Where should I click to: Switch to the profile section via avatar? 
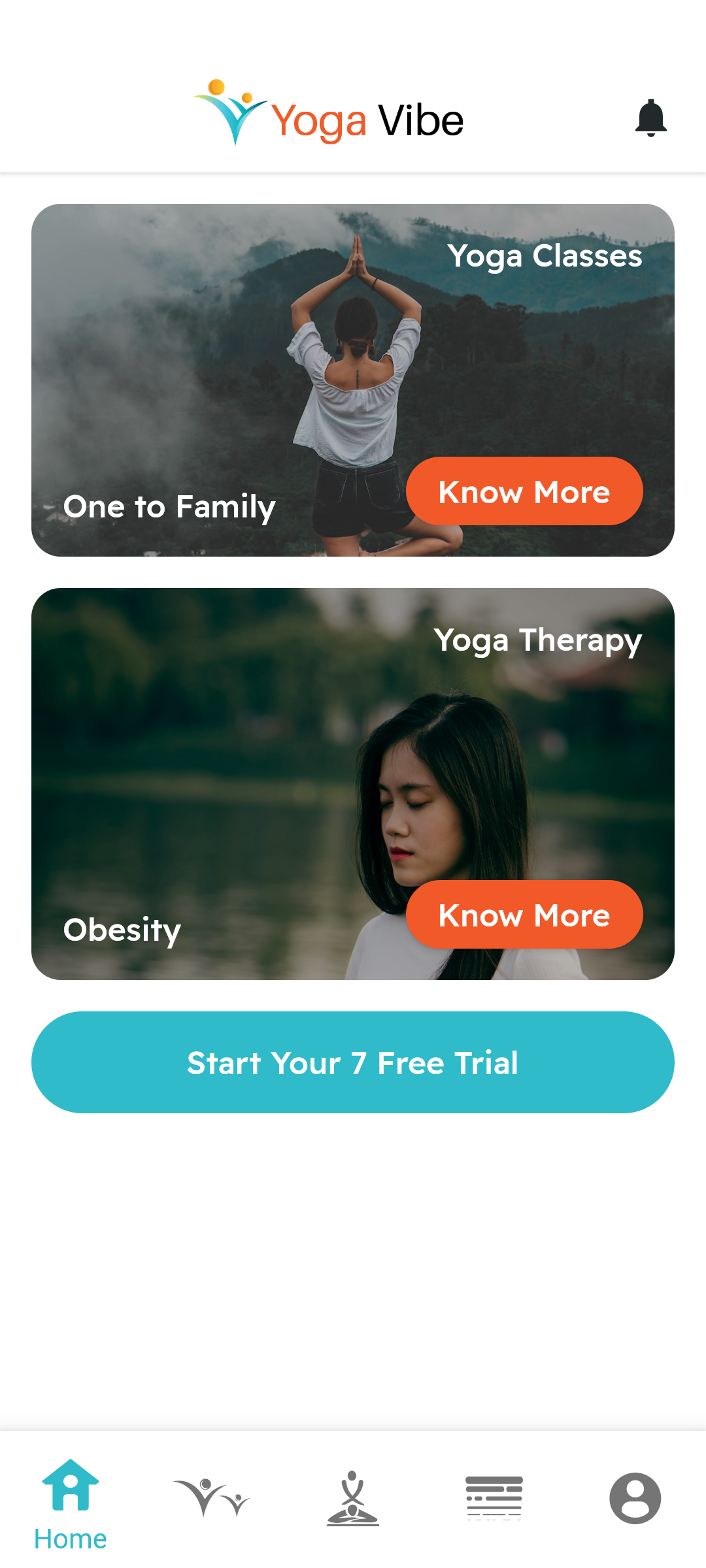(634, 1496)
